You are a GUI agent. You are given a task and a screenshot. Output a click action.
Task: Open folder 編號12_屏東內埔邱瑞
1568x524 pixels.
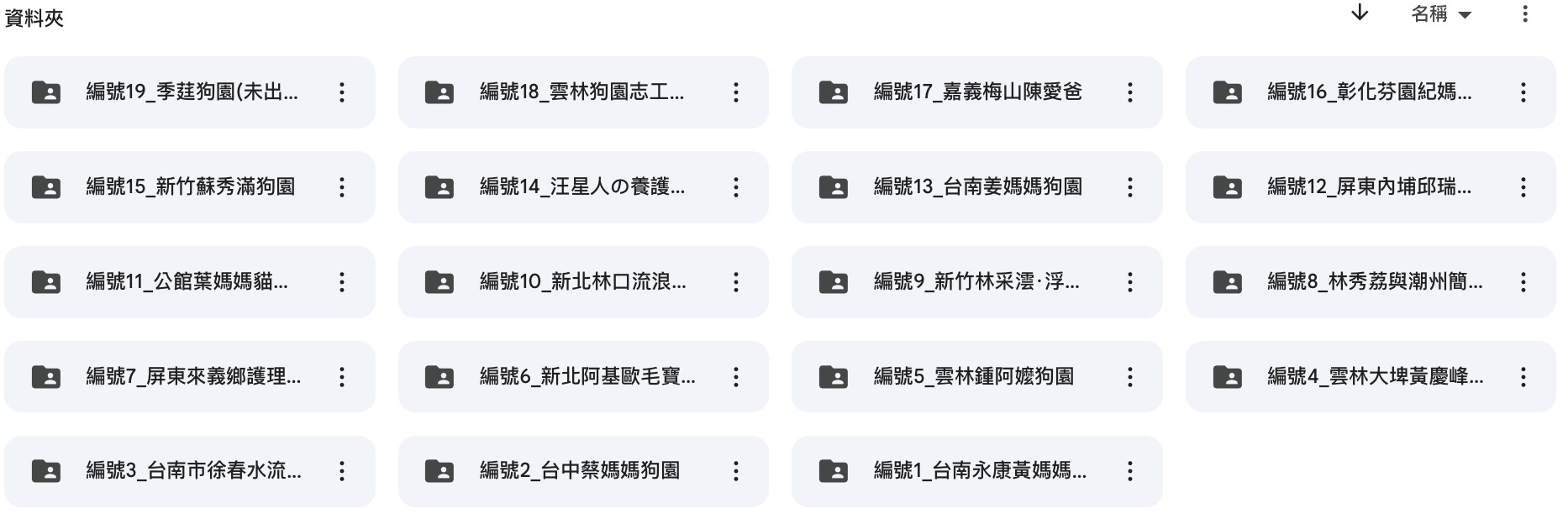(1369, 187)
